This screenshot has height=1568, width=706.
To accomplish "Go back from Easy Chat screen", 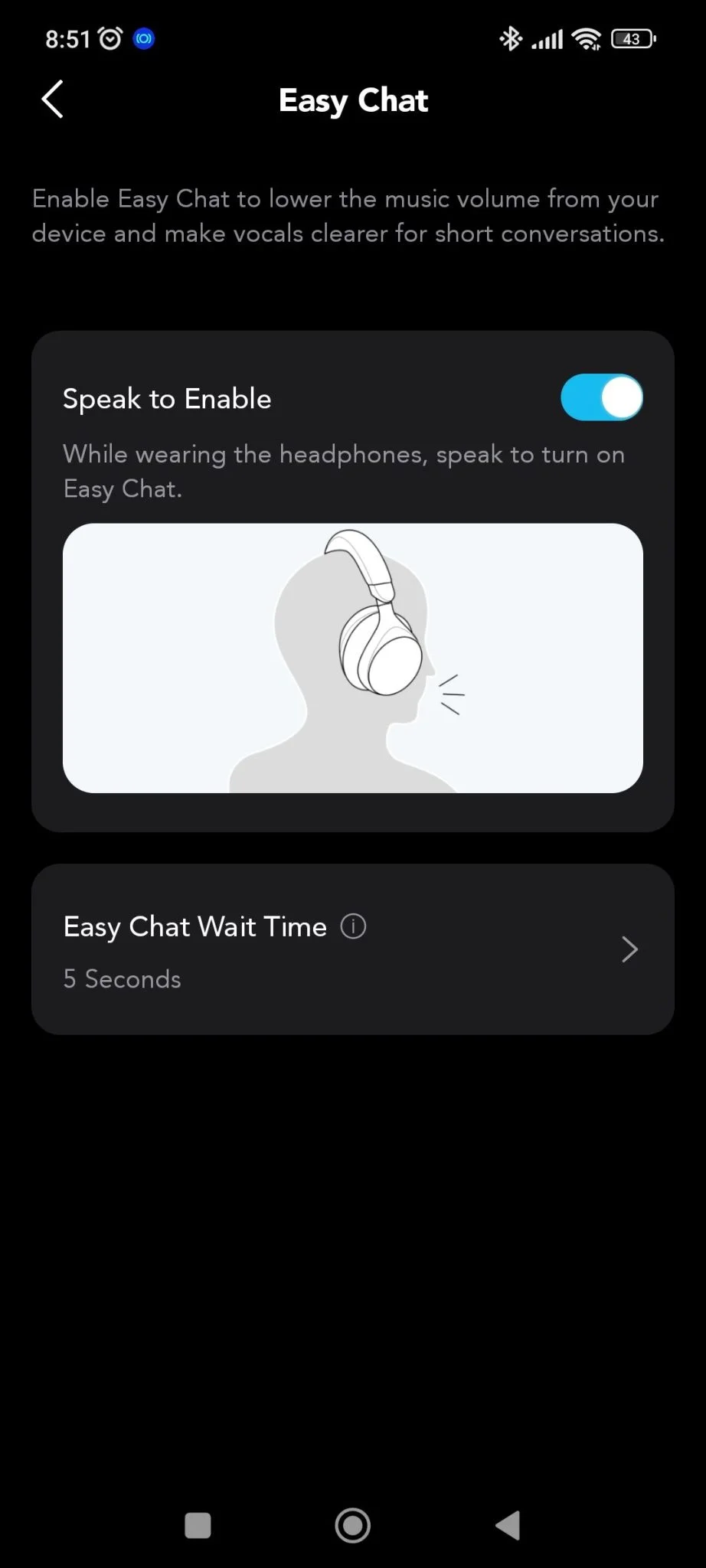I will coord(52,100).
